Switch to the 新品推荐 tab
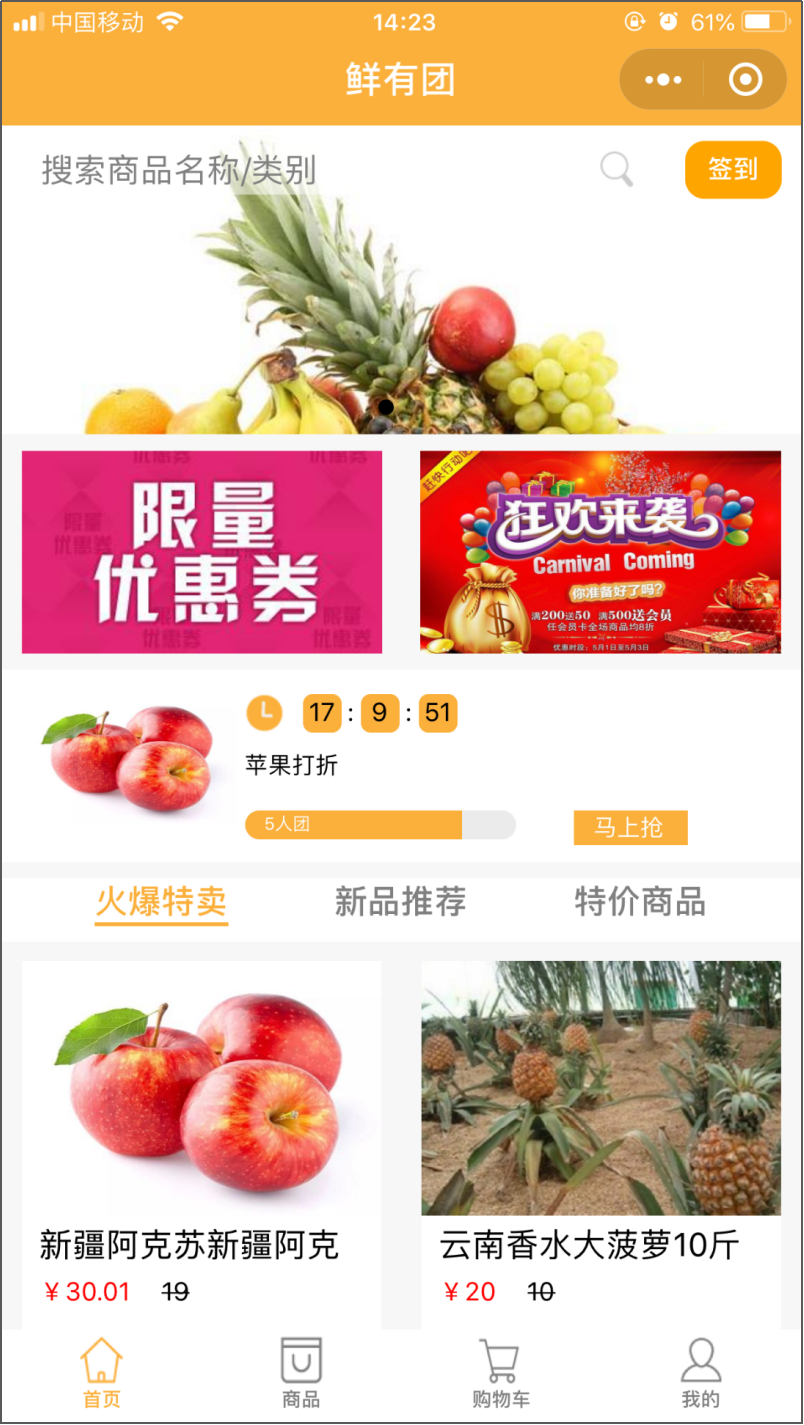804x1425 pixels. pos(400,902)
